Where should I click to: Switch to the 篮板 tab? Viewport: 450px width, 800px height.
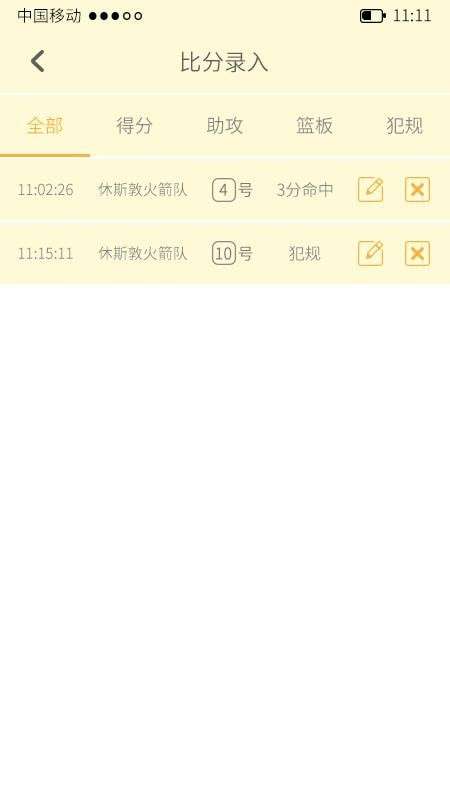tap(314, 126)
